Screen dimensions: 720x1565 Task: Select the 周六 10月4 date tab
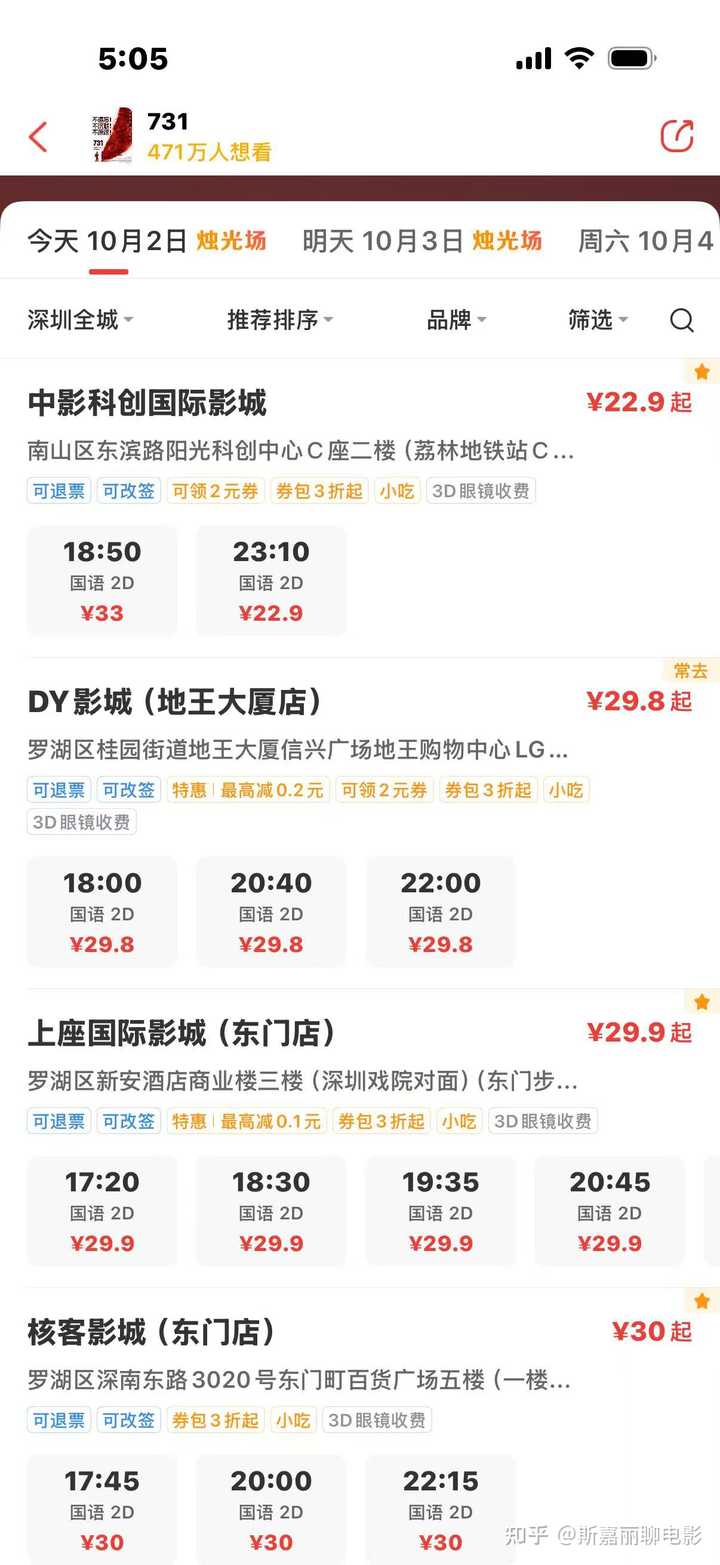coord(645,241)
